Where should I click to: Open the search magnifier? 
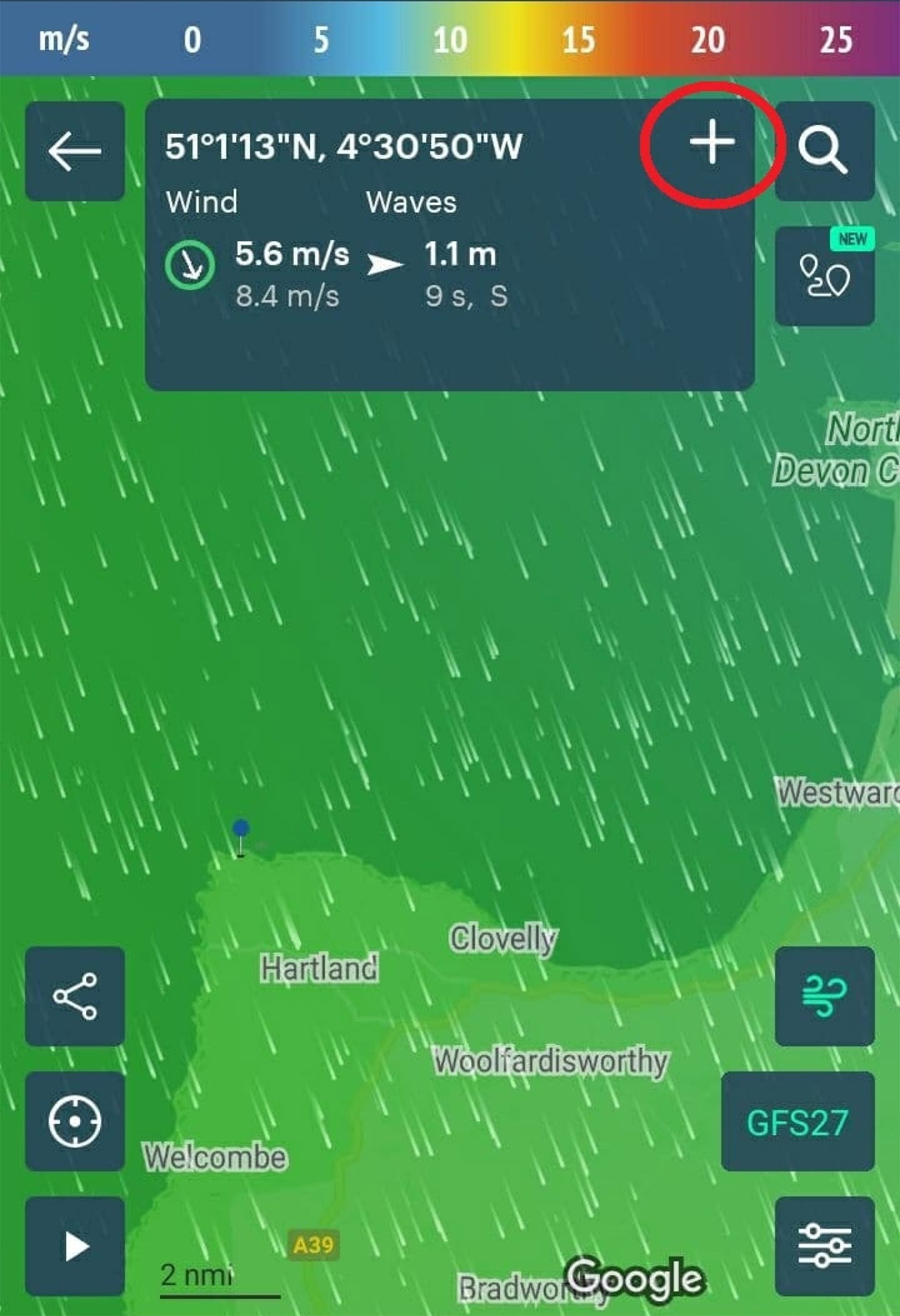pos(824,151)
